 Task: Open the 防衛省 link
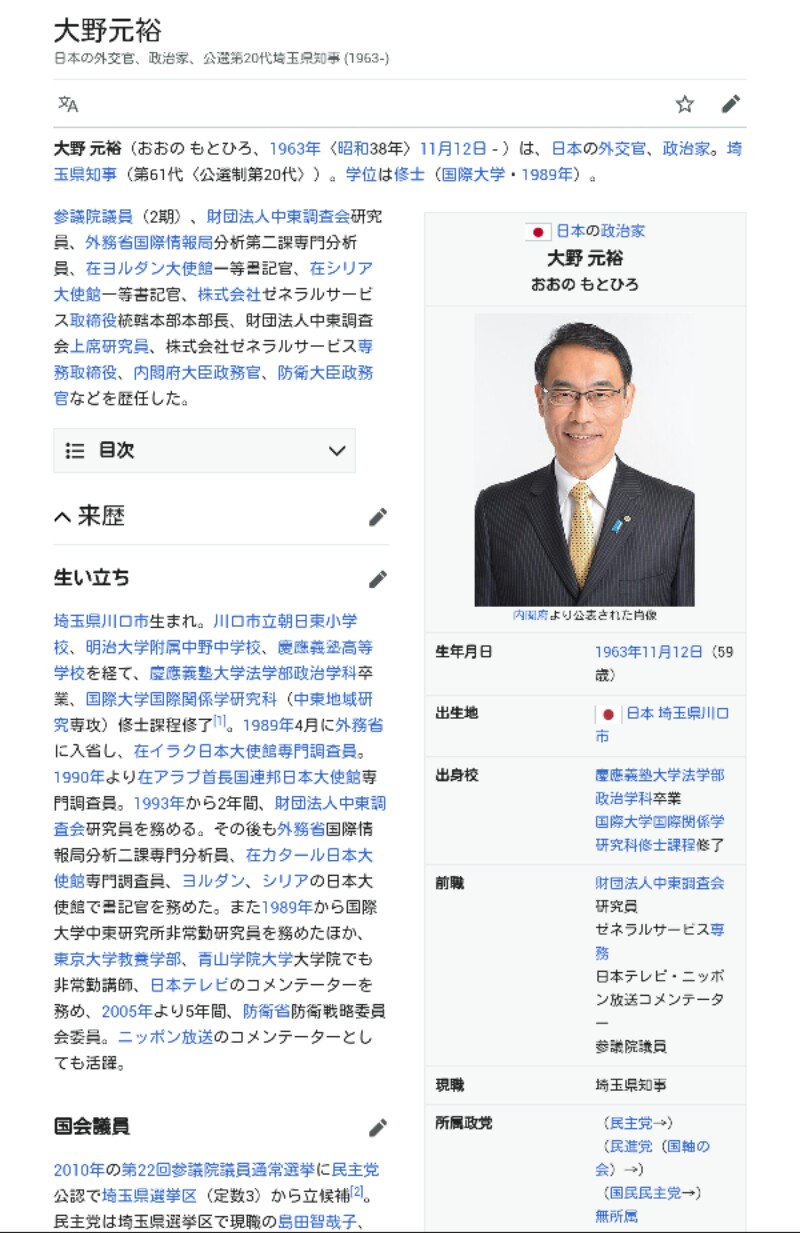coord(263,1011)
